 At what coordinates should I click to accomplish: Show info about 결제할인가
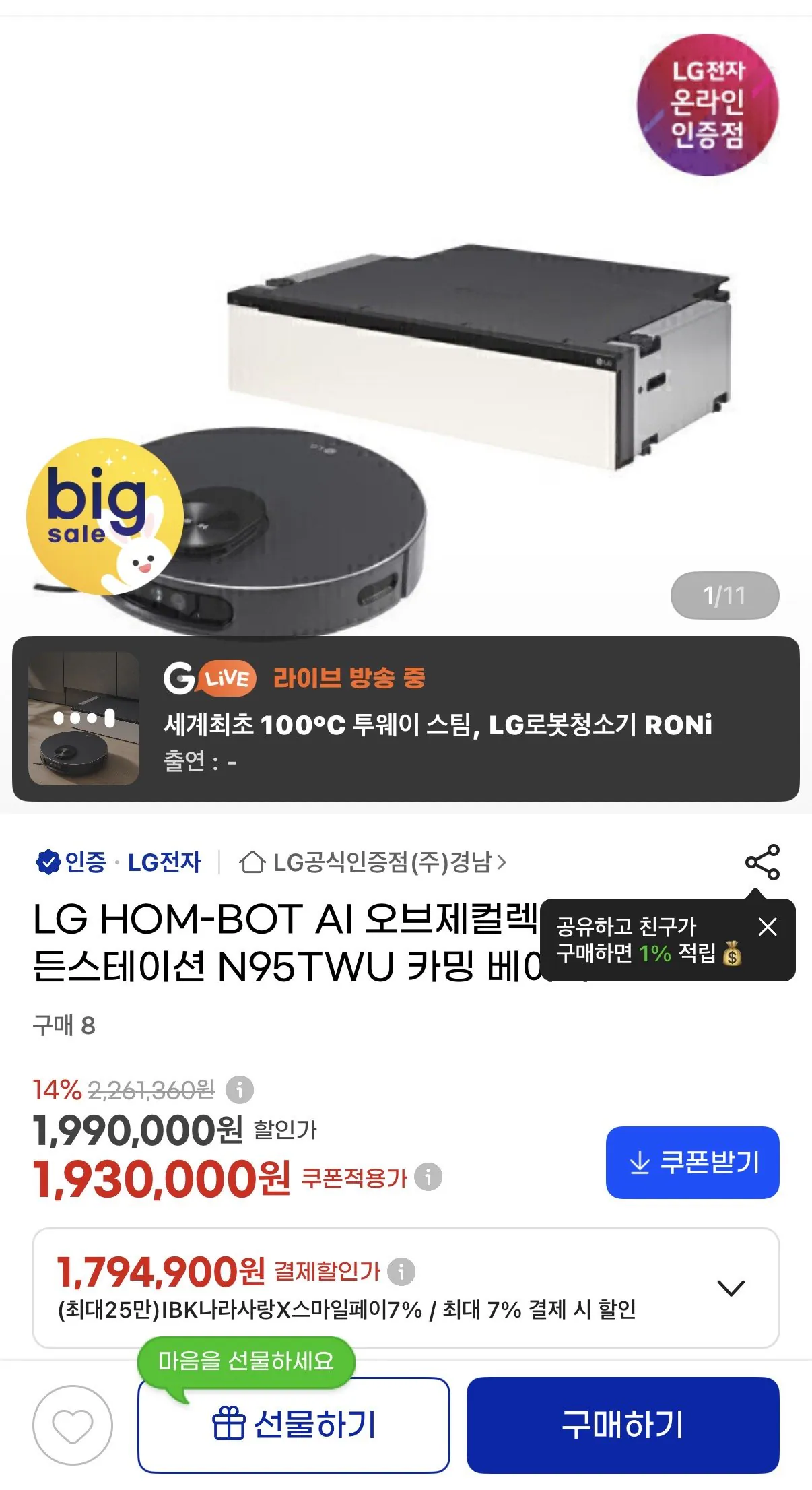[401, 1272]
